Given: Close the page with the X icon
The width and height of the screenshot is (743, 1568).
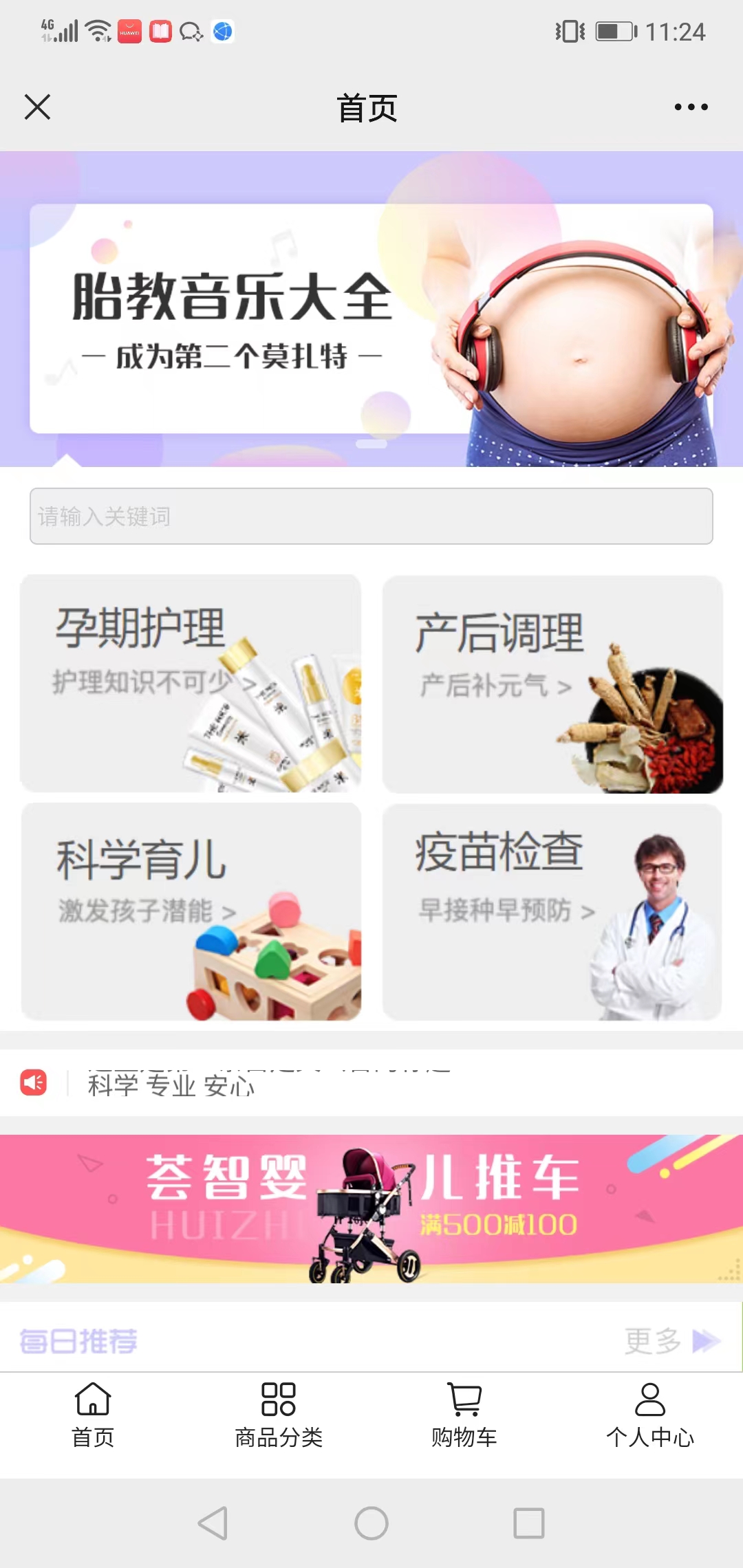Looking at the screenshot, I should pos(37,107).
